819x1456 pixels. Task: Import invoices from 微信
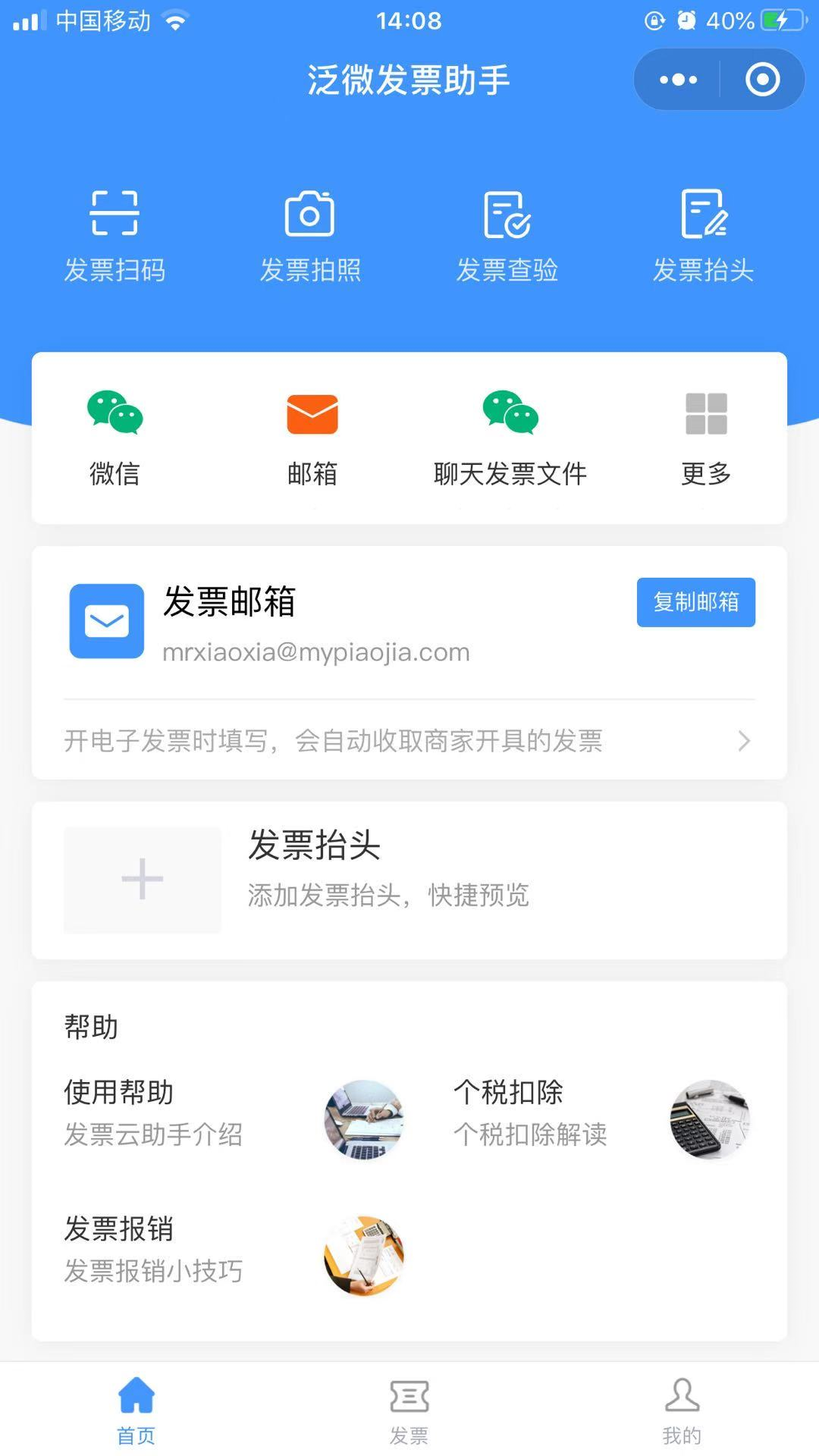pos(115,438)
